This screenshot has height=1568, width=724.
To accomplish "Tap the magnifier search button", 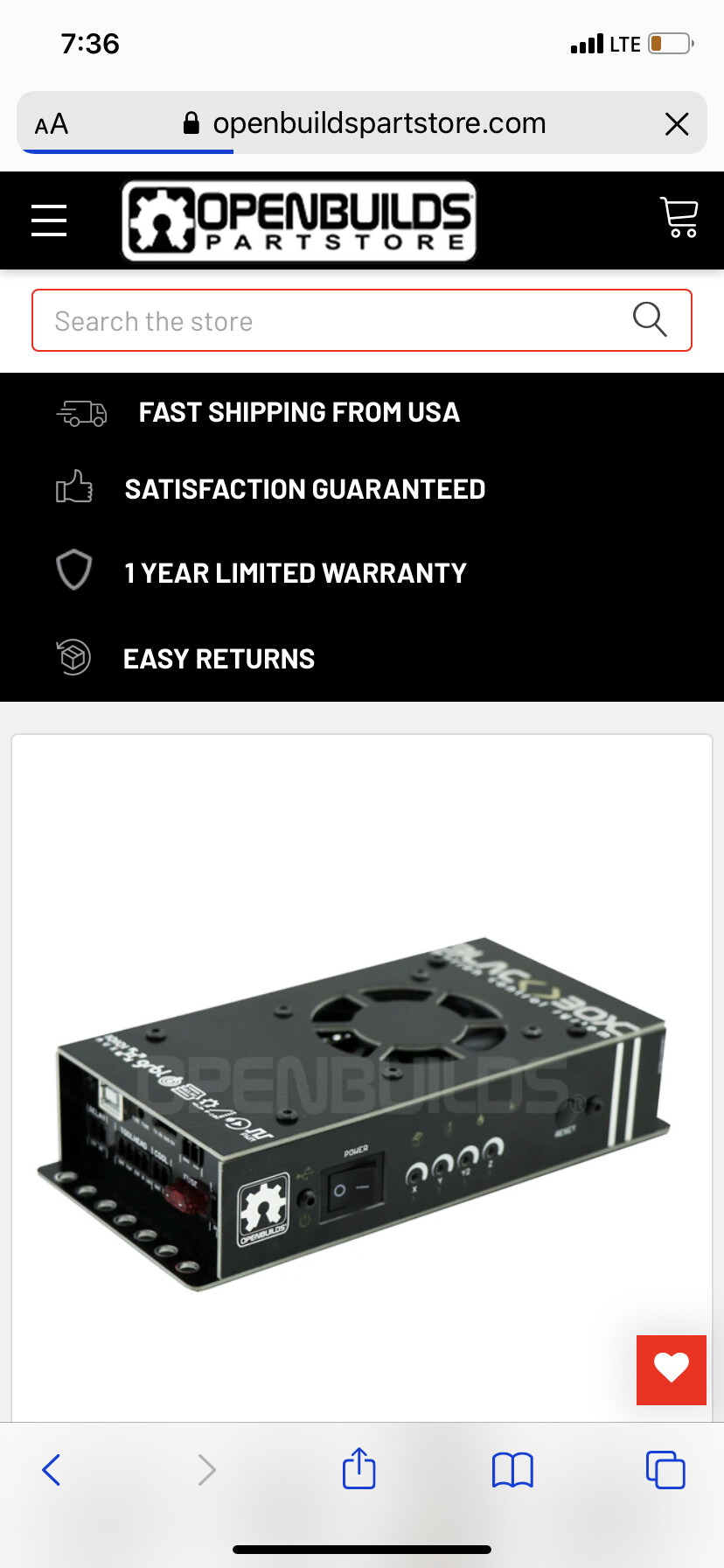I will (650, 320).
